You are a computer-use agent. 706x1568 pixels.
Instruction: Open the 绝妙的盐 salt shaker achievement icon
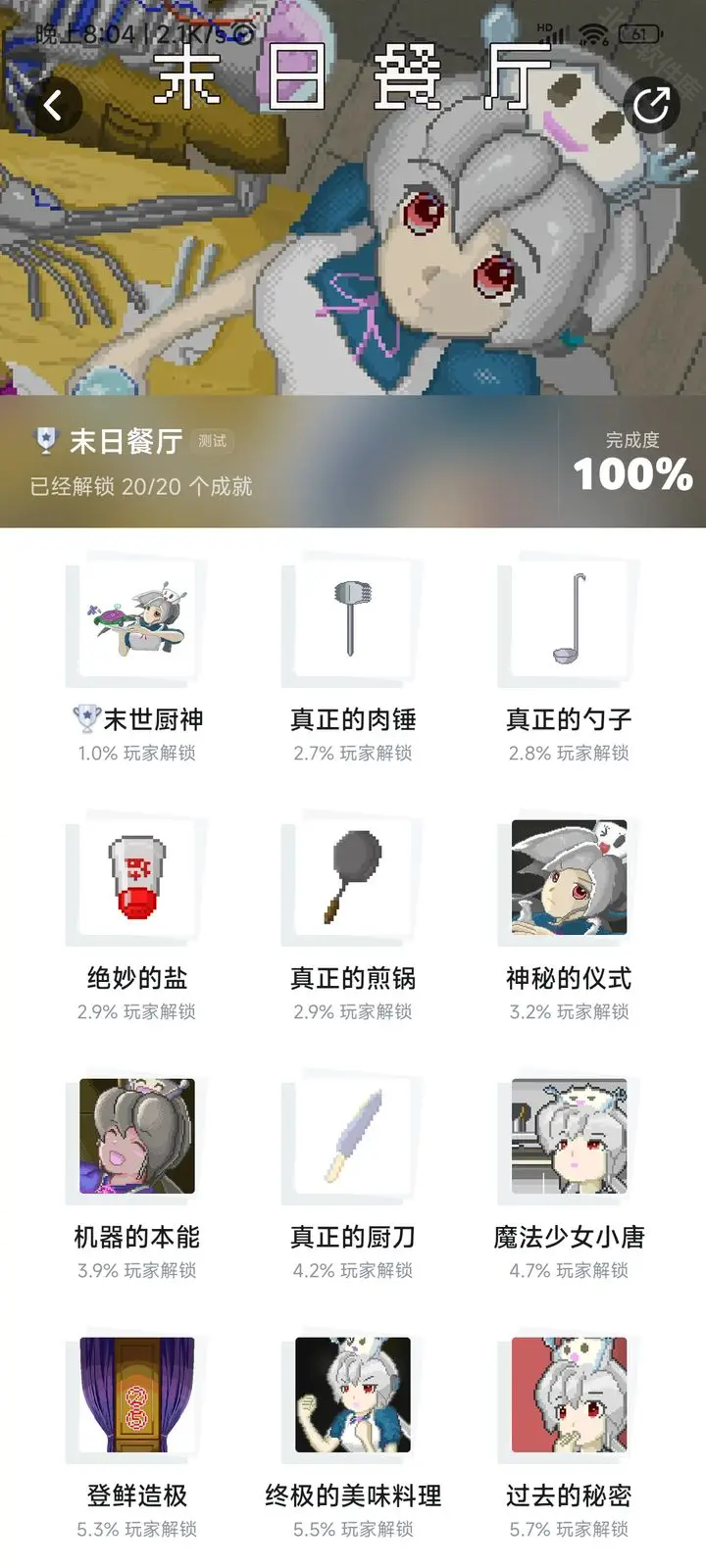[135, 880]
